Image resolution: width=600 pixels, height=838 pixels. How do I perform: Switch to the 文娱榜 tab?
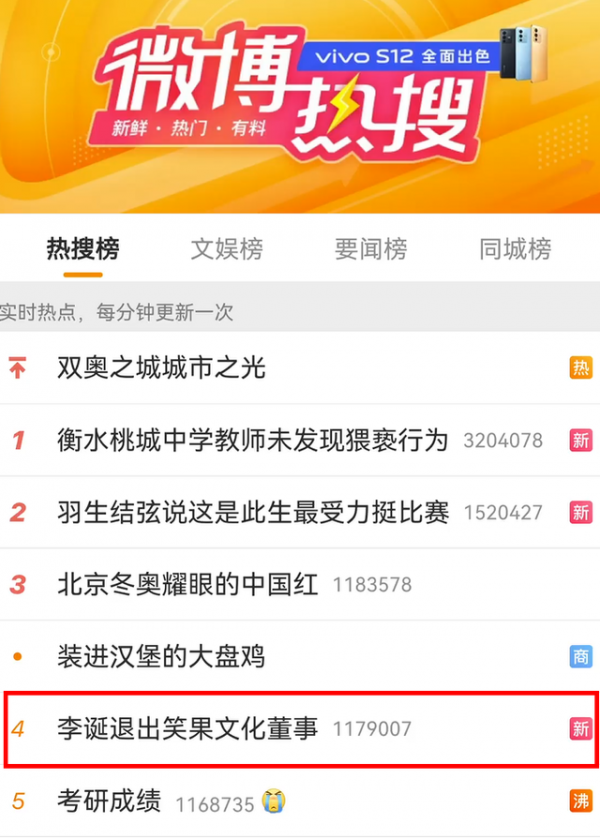(x=227, y=249)
